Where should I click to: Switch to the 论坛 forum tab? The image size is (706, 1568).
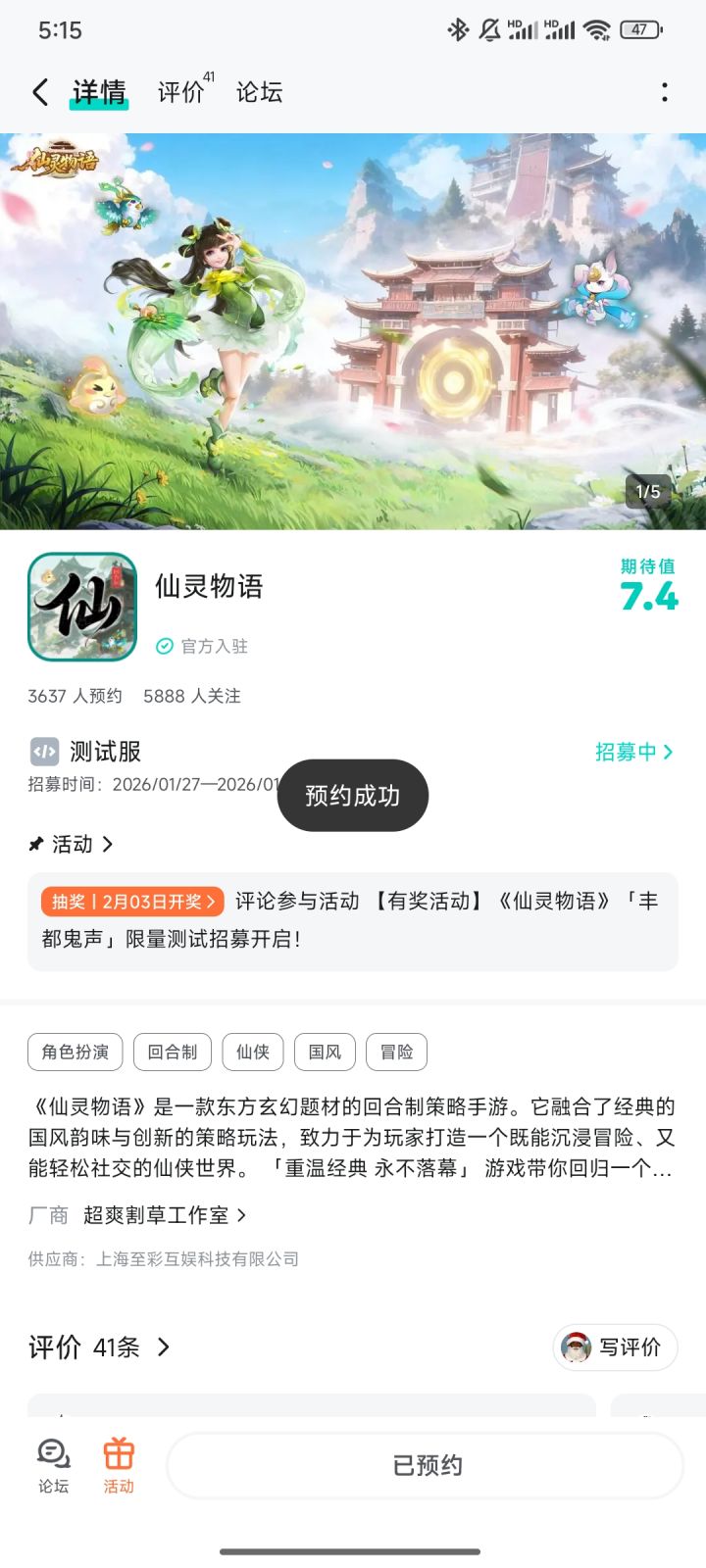click(x=259, y=92)
